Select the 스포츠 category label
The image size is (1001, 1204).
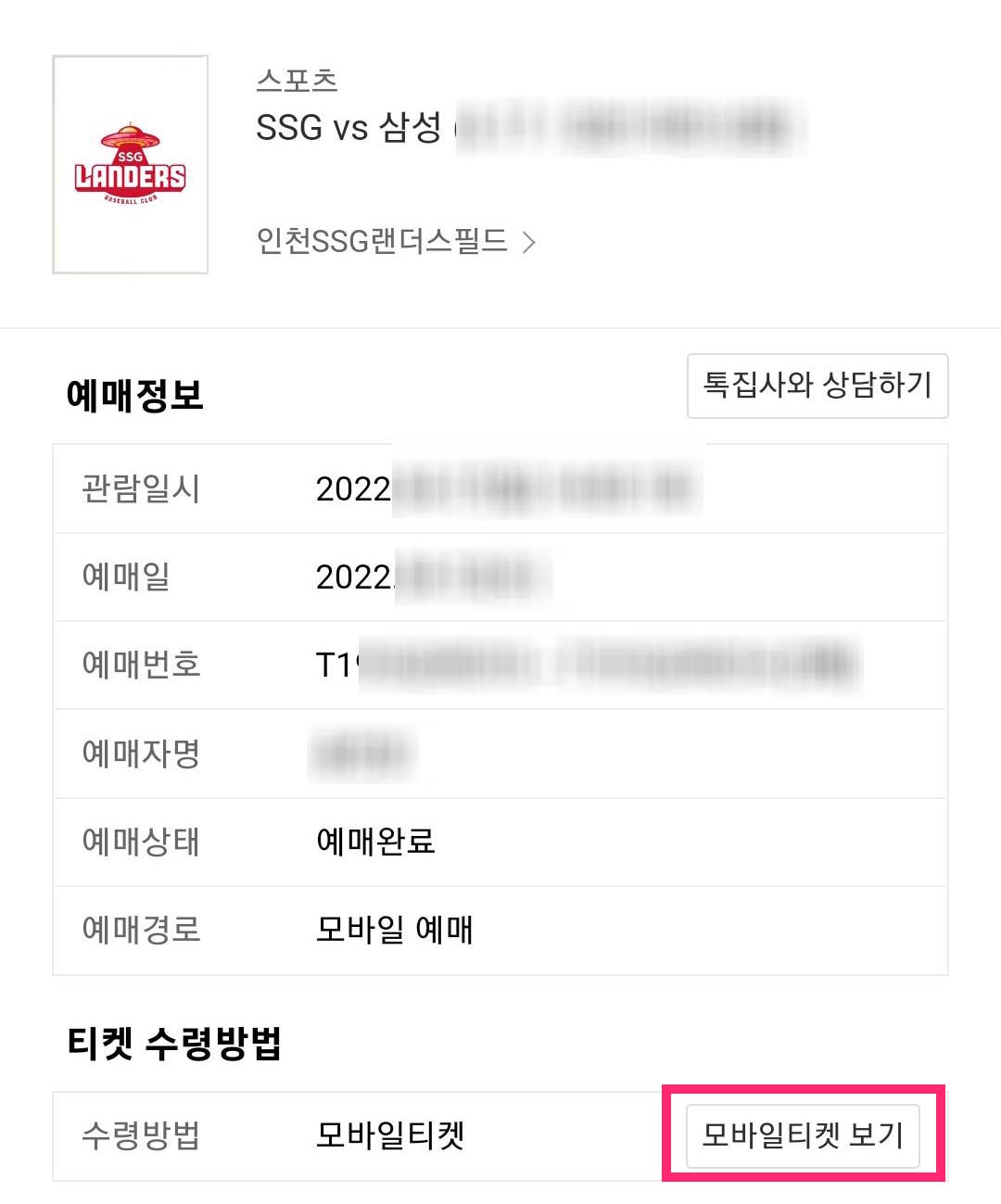tap(299, 82)
